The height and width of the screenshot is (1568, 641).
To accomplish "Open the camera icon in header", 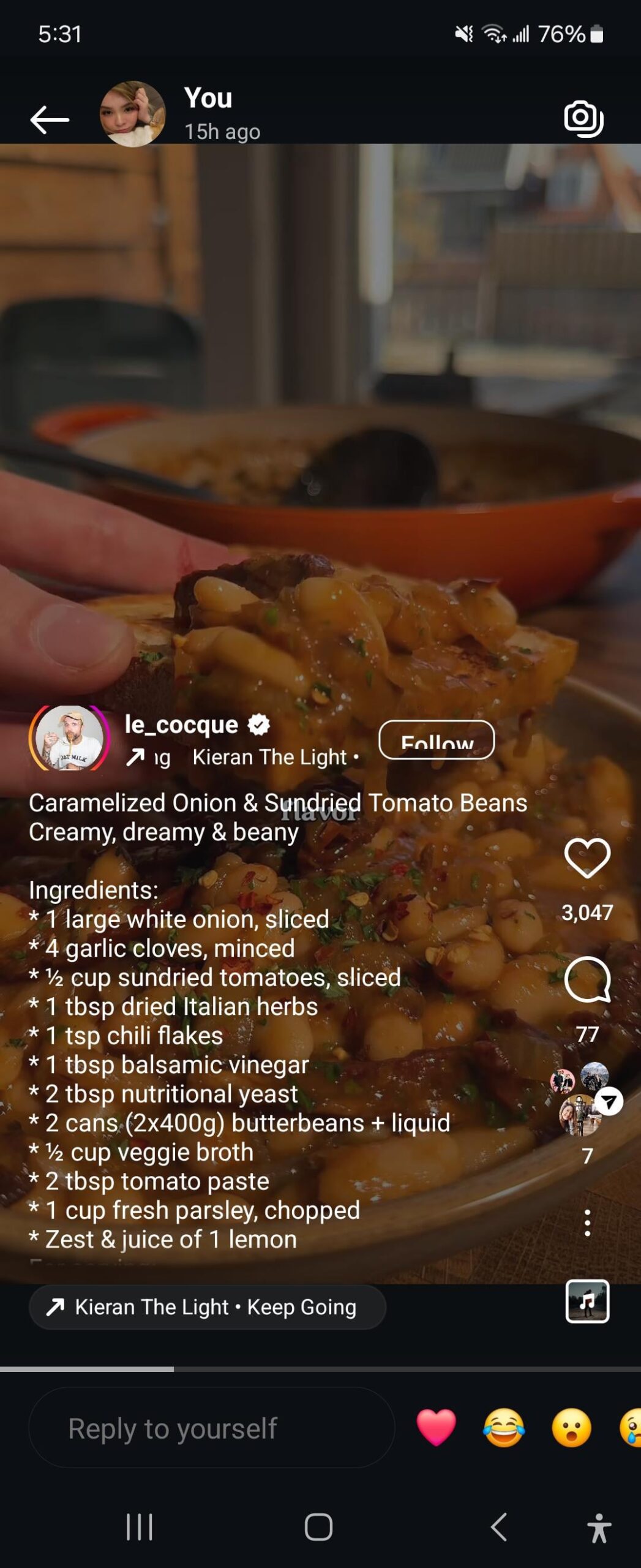I will (583, 118).
